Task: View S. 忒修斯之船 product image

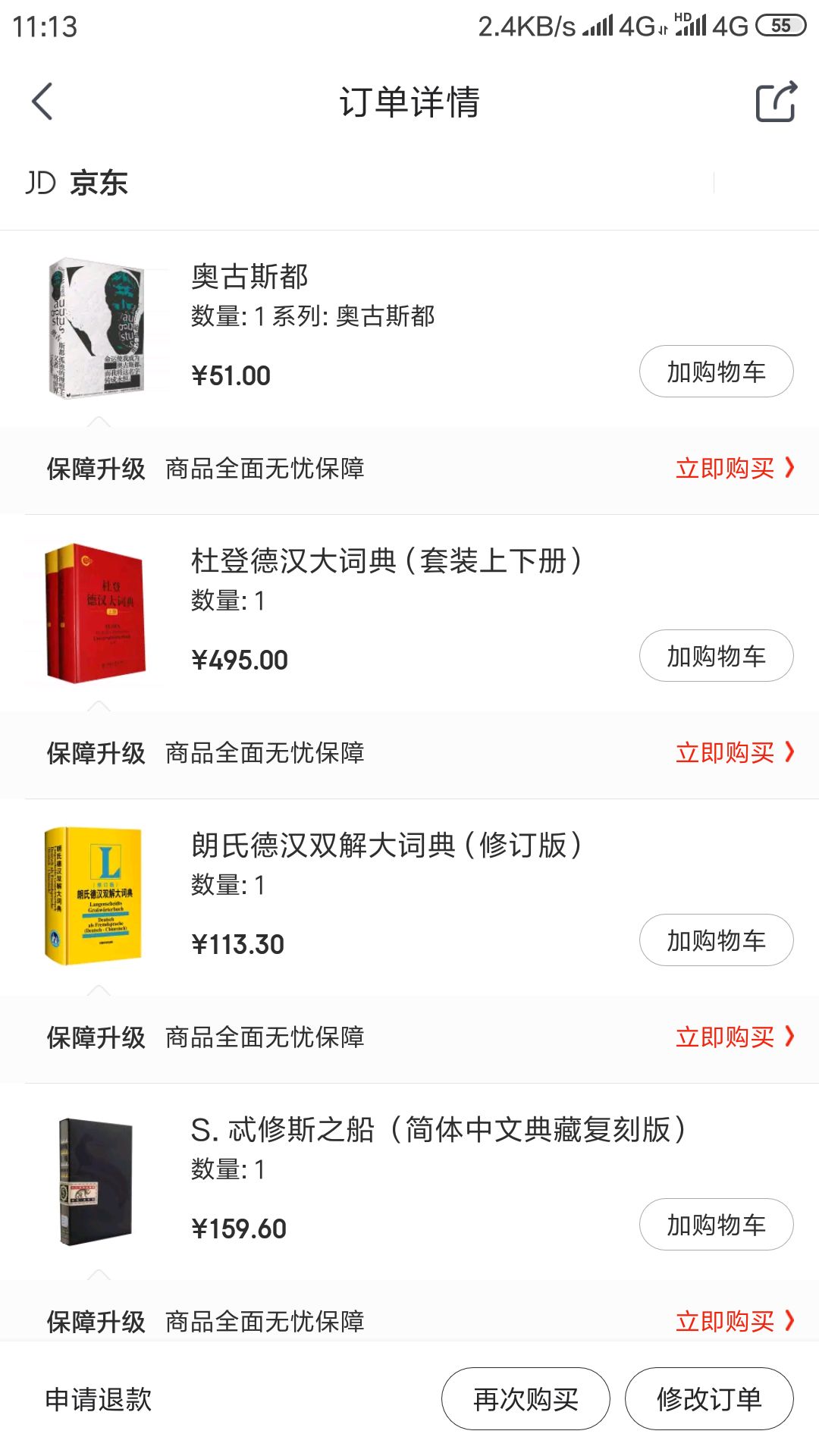Action: (96, 1181)
